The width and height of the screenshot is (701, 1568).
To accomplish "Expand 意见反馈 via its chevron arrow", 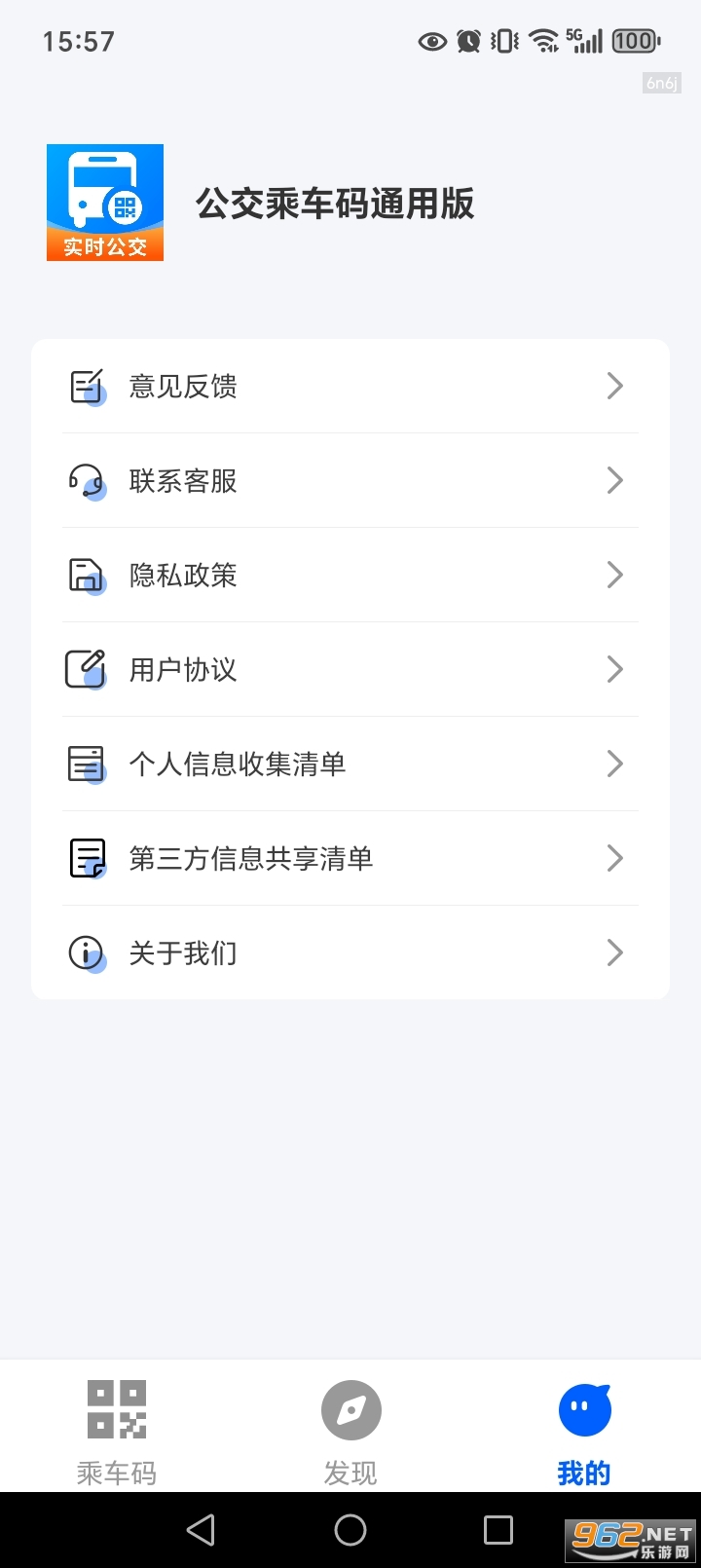I will [614, 386].
